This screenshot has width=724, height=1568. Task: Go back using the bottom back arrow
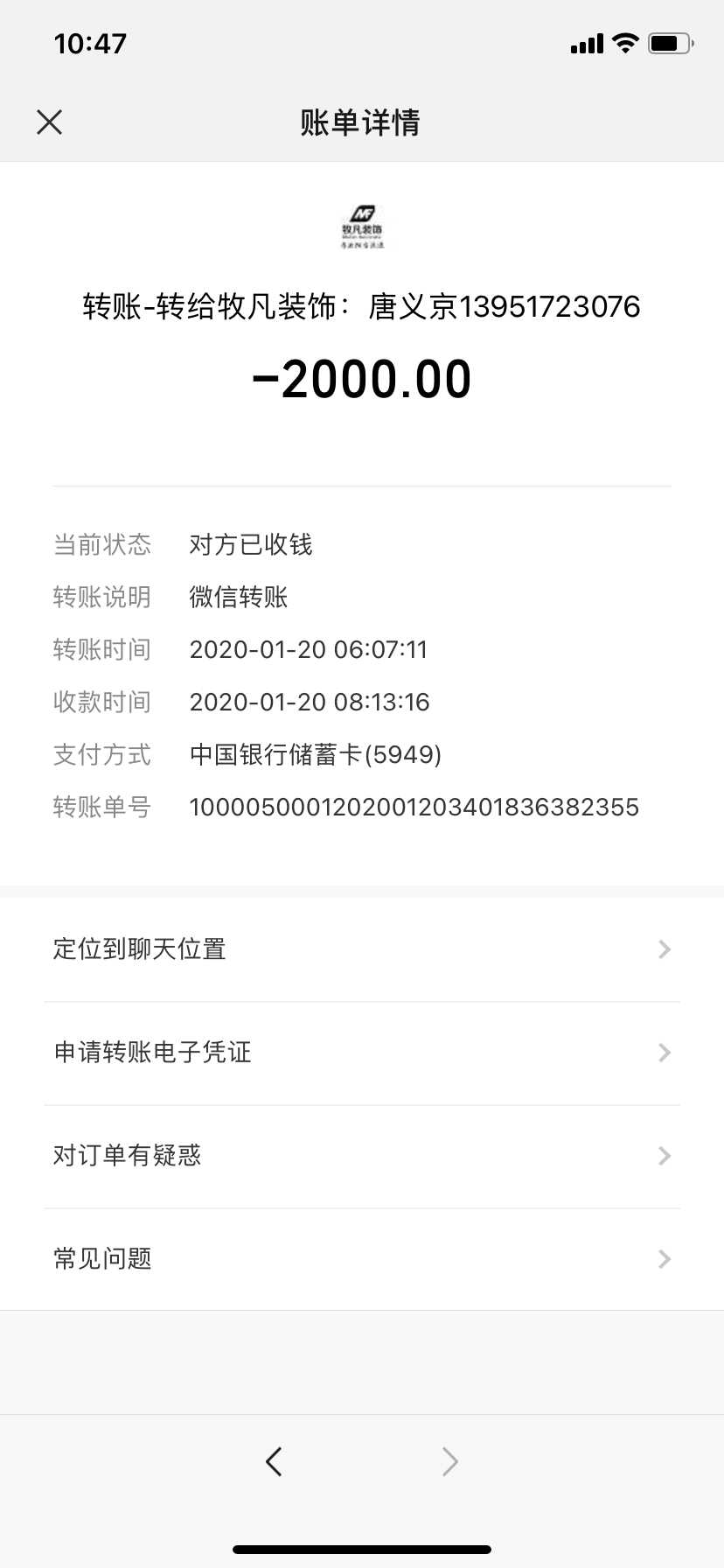[274, 1461]
